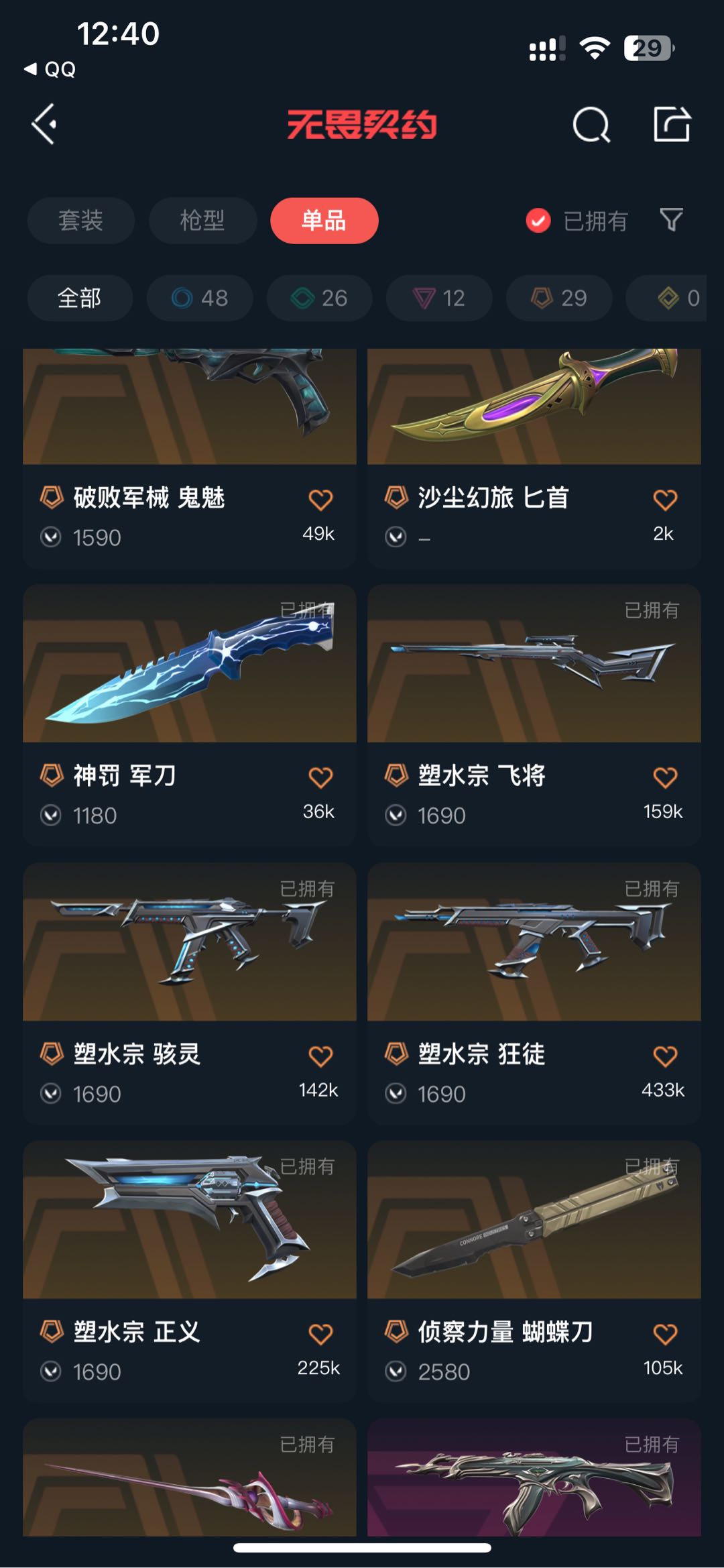Open the filter funnel icon

pos(671,220)
